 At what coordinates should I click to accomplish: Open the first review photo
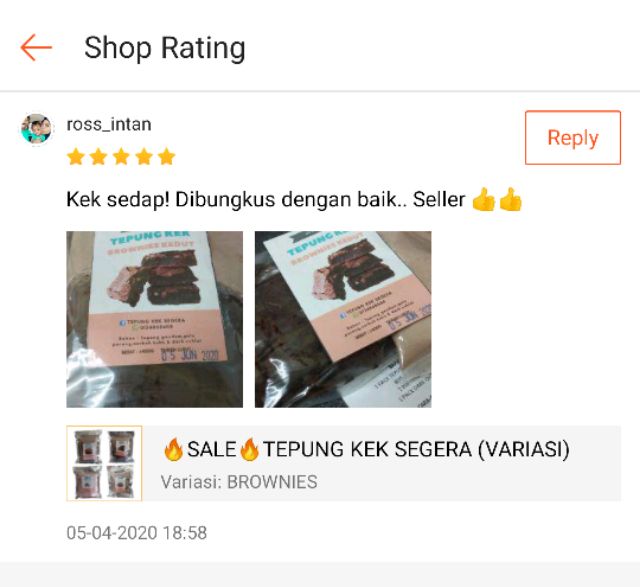click(x=155, y=319)
